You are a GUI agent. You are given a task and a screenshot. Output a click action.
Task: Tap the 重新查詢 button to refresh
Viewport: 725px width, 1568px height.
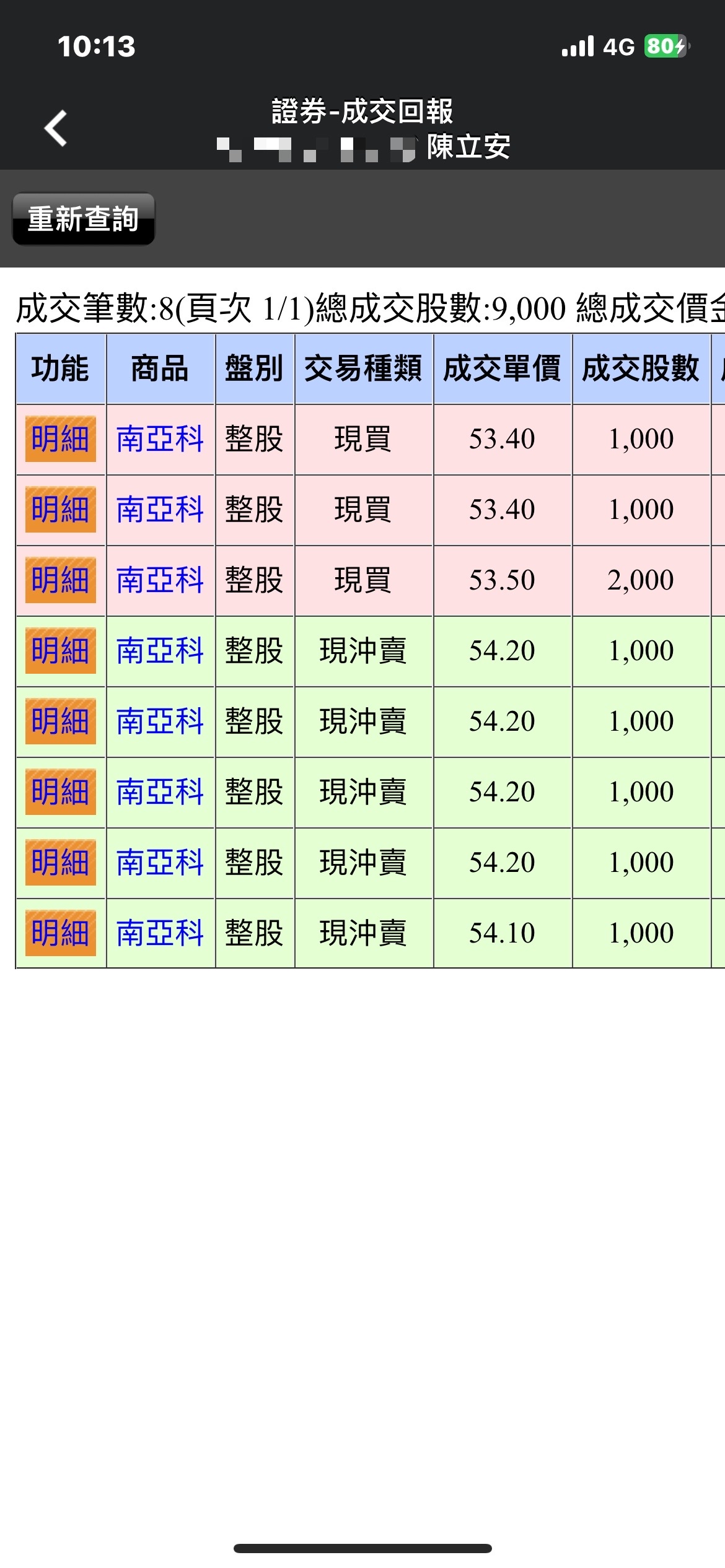84,219
